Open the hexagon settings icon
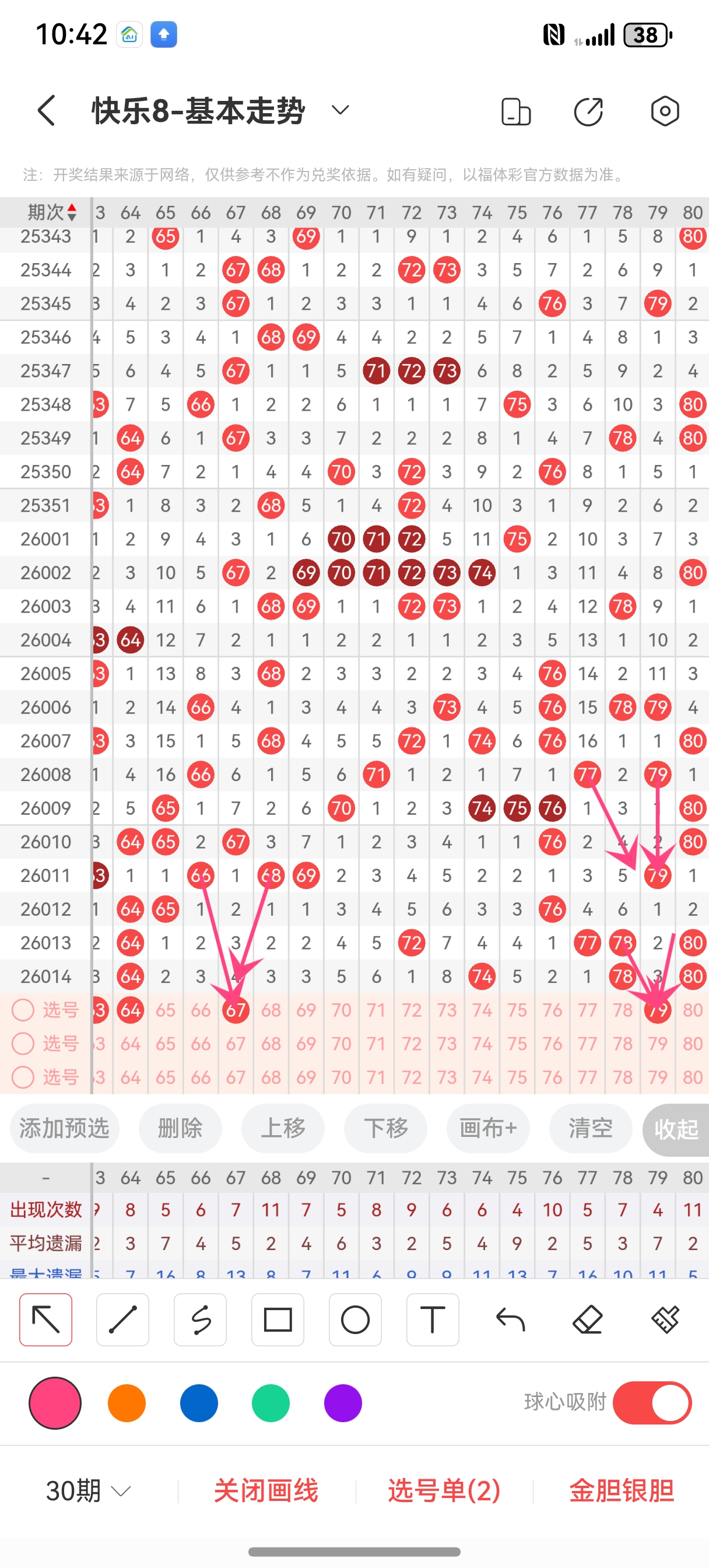This screenshot has width=709, height=1568. (665, 111)
